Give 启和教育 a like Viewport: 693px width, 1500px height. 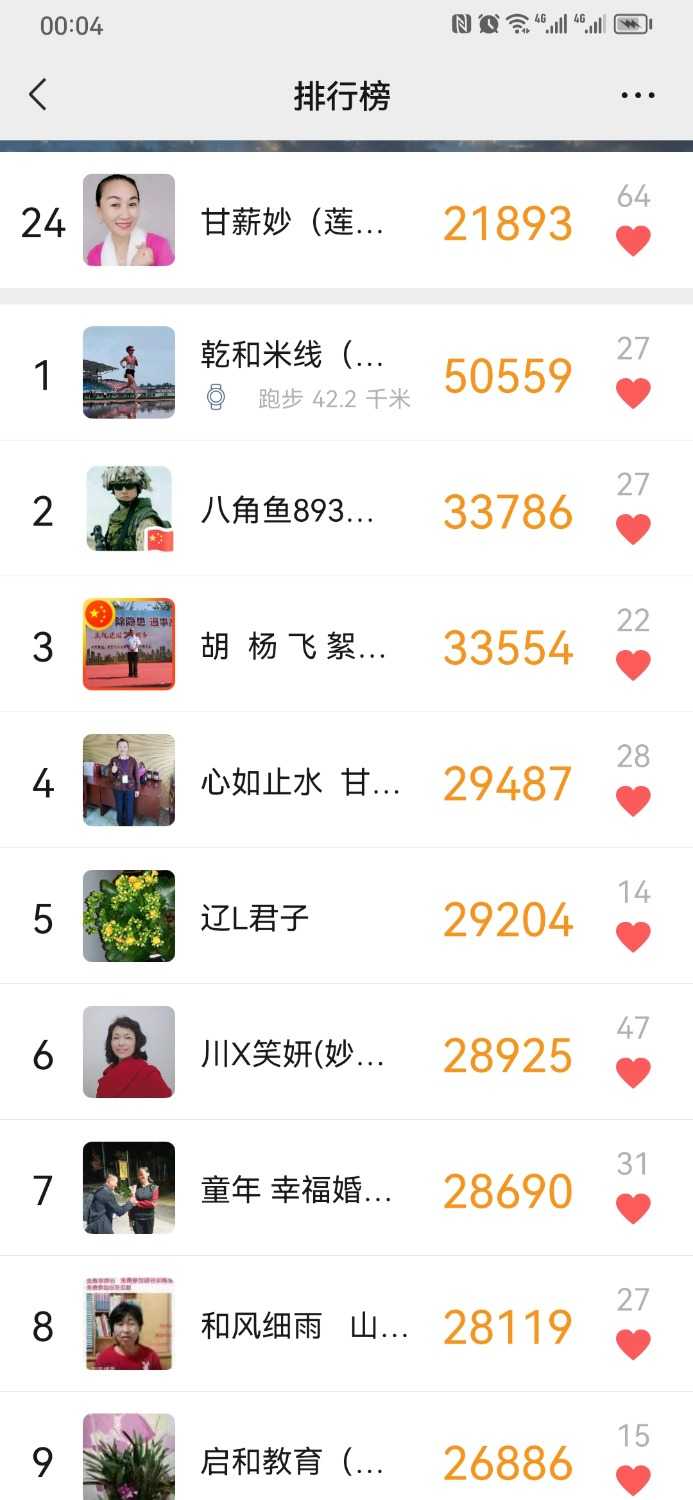pyautogui.click(x=633, y=1479)
